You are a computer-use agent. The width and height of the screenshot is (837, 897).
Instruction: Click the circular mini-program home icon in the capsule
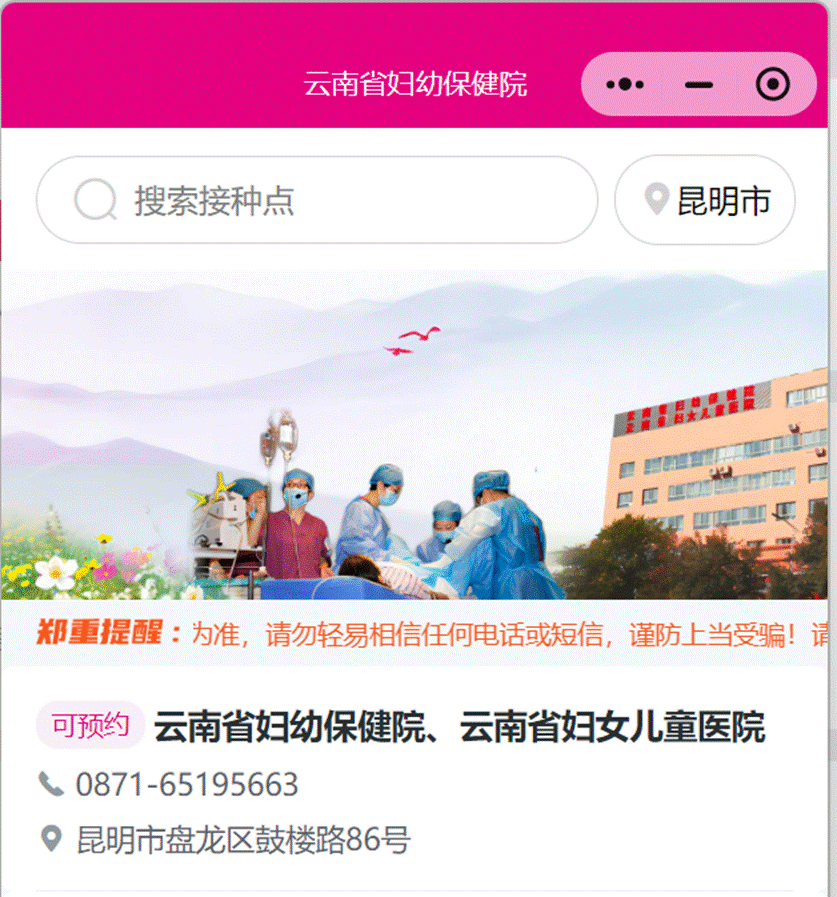(x=773, y=85)
